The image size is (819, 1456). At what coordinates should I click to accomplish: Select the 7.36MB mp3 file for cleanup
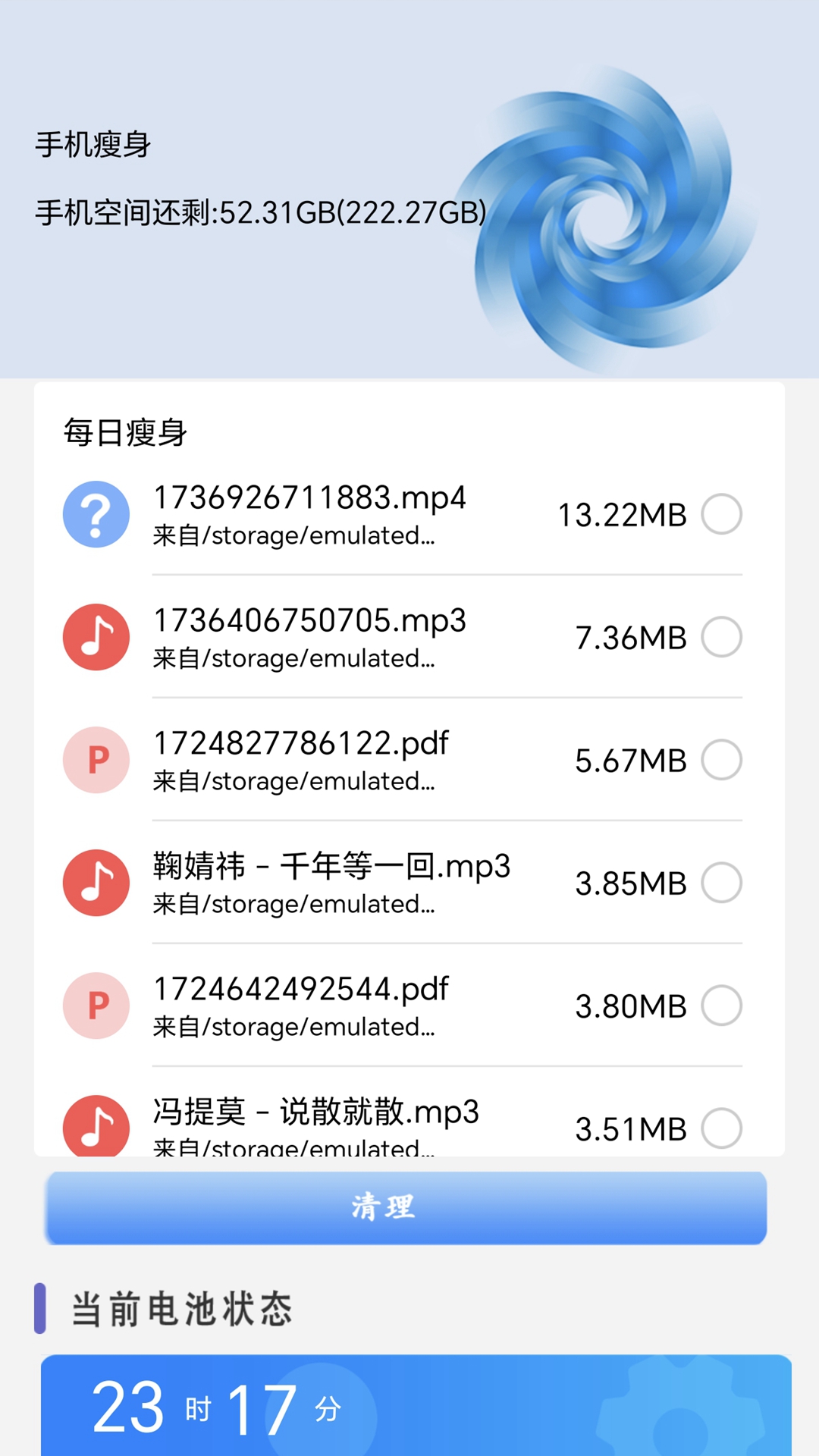[723, 637]
